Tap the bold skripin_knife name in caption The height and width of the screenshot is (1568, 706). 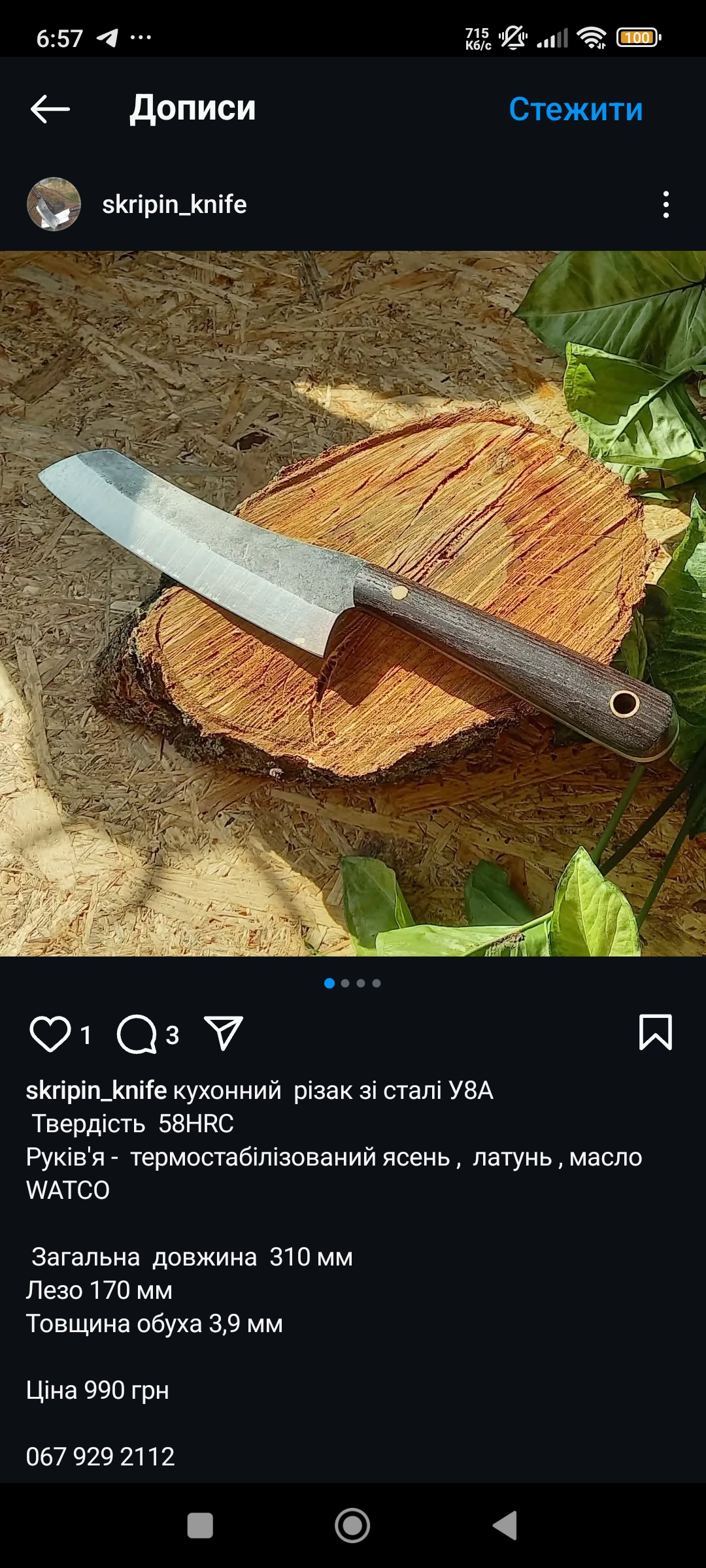[x=97, y=1090]
